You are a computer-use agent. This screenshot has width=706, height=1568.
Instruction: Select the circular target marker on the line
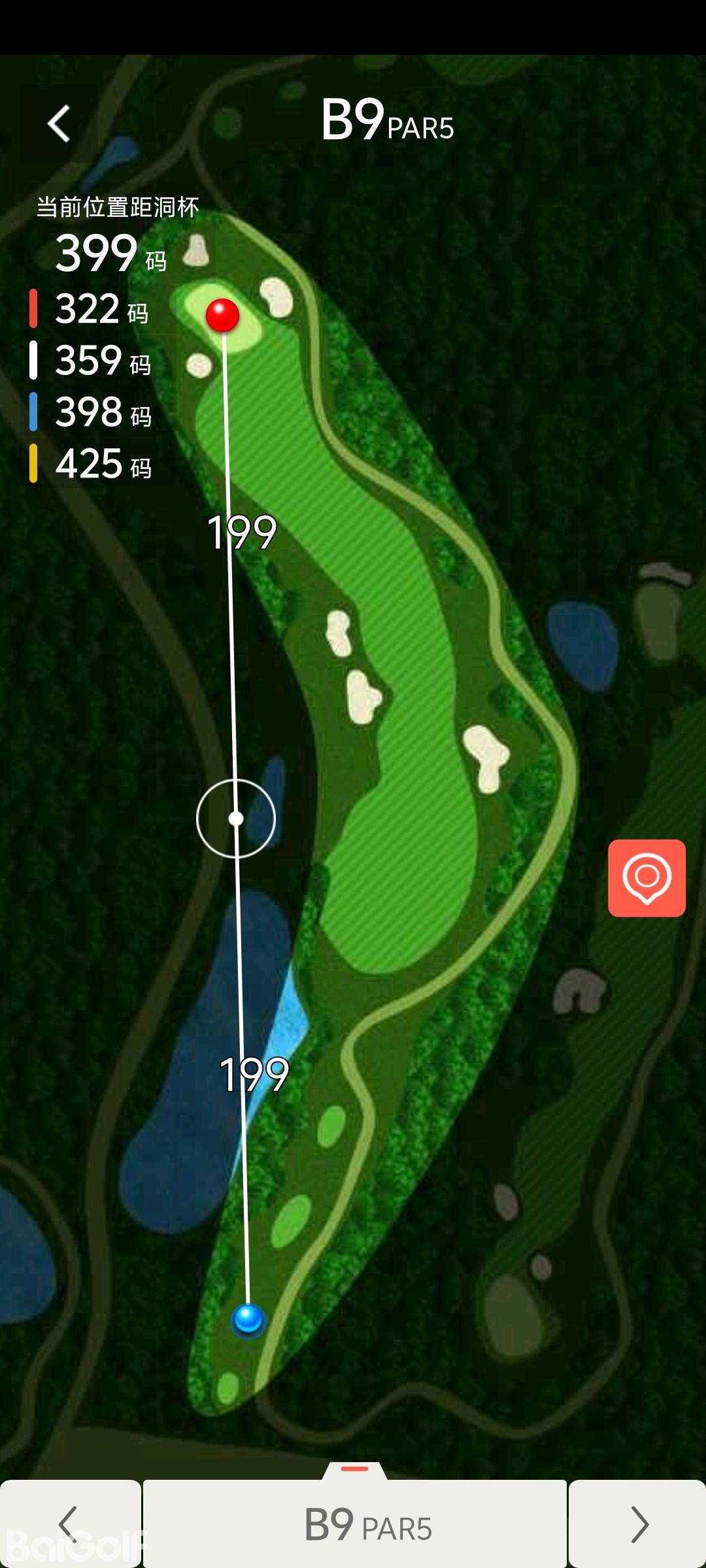pos(236,819)
